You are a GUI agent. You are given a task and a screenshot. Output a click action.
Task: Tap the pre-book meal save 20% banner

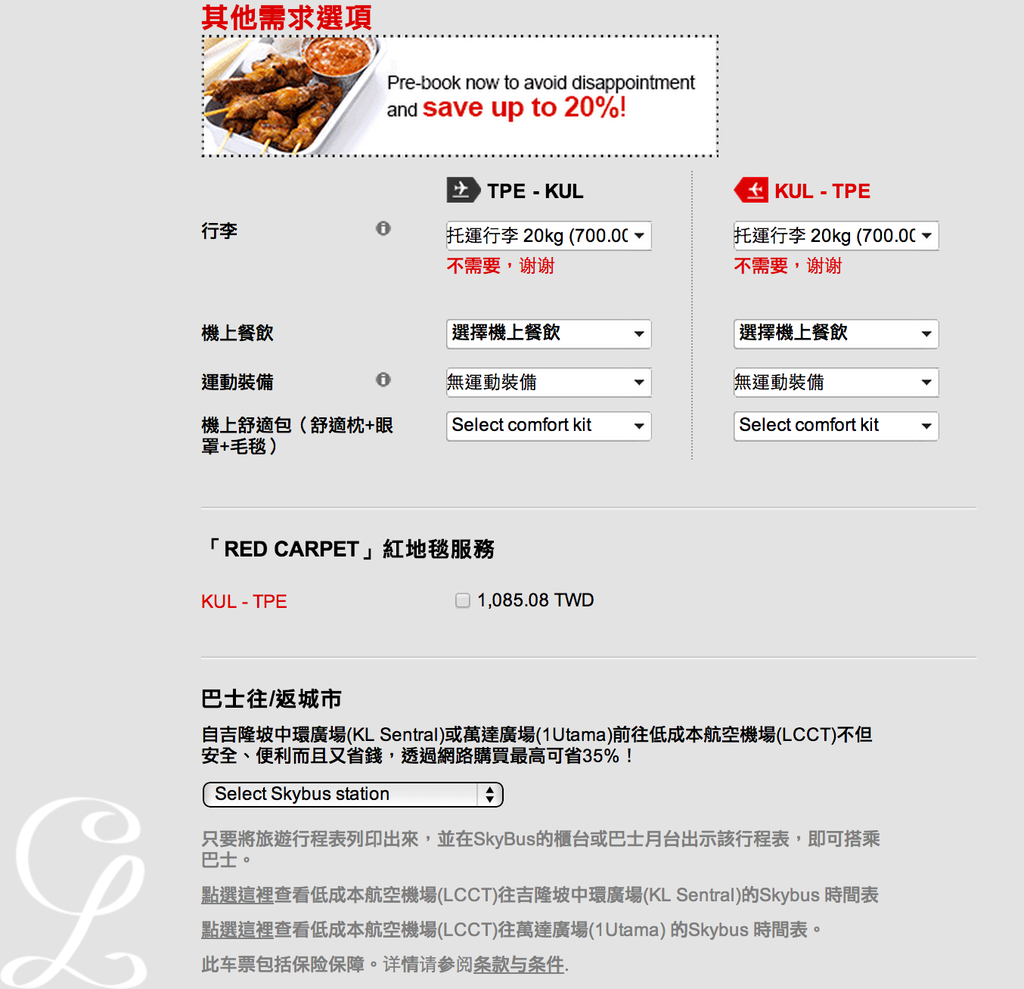point(460,96)
